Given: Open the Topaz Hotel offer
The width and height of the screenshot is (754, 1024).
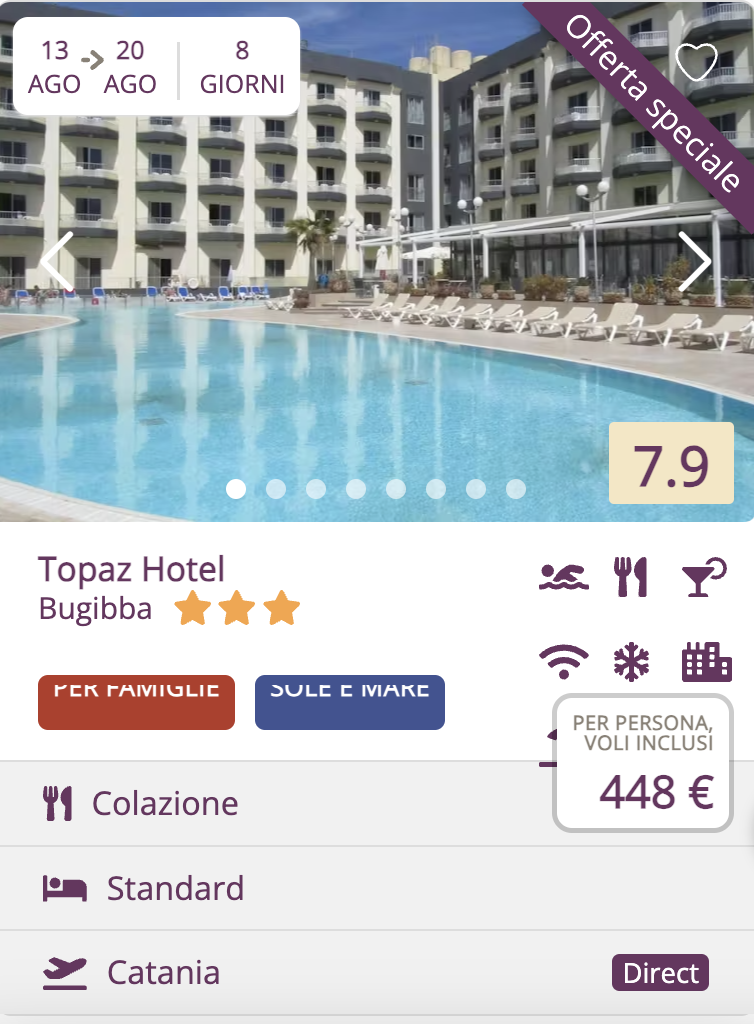Looking at the screenshot, I should 131,569.
